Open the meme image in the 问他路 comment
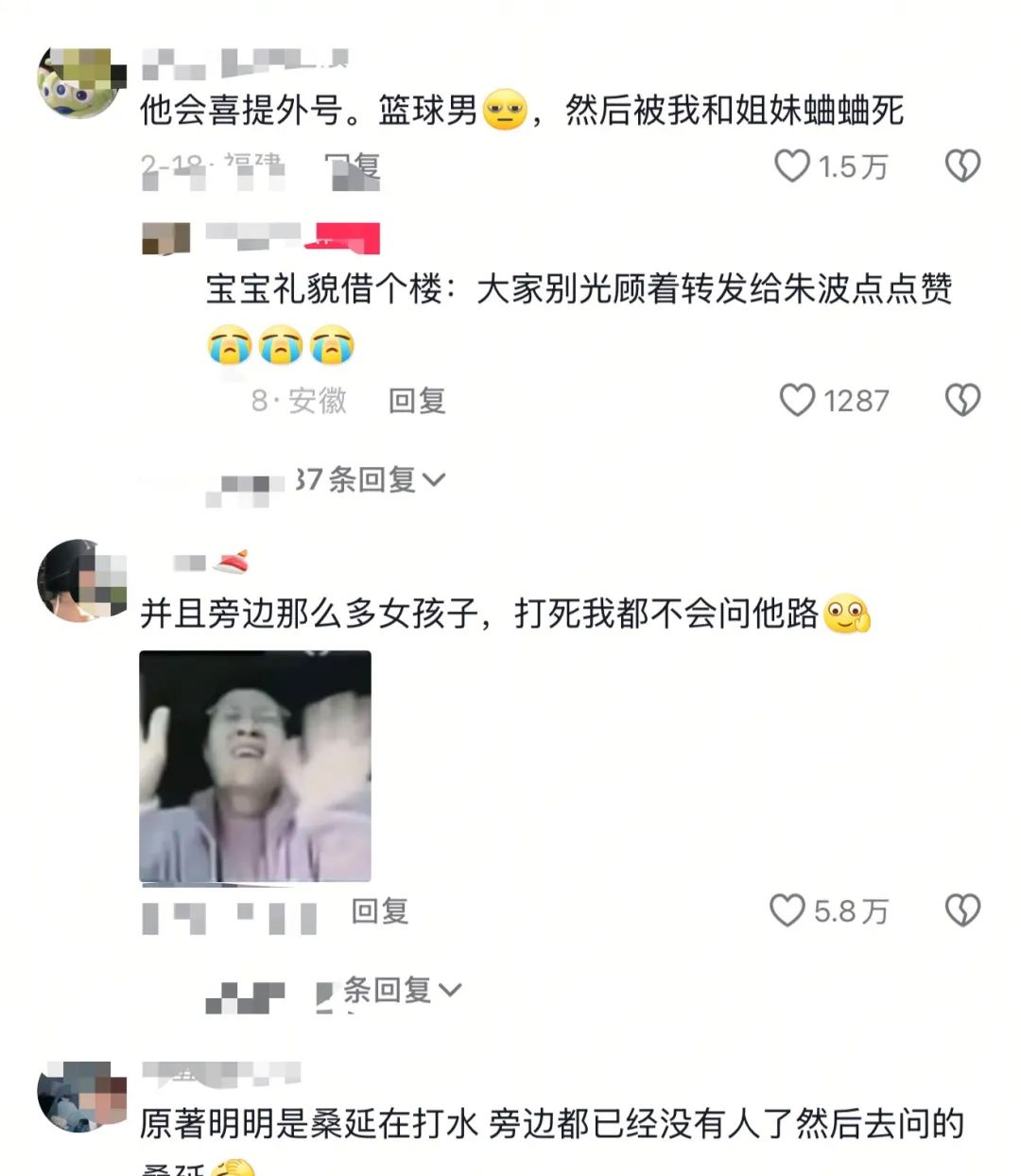 pyautogui.click(x=255, y=767)
